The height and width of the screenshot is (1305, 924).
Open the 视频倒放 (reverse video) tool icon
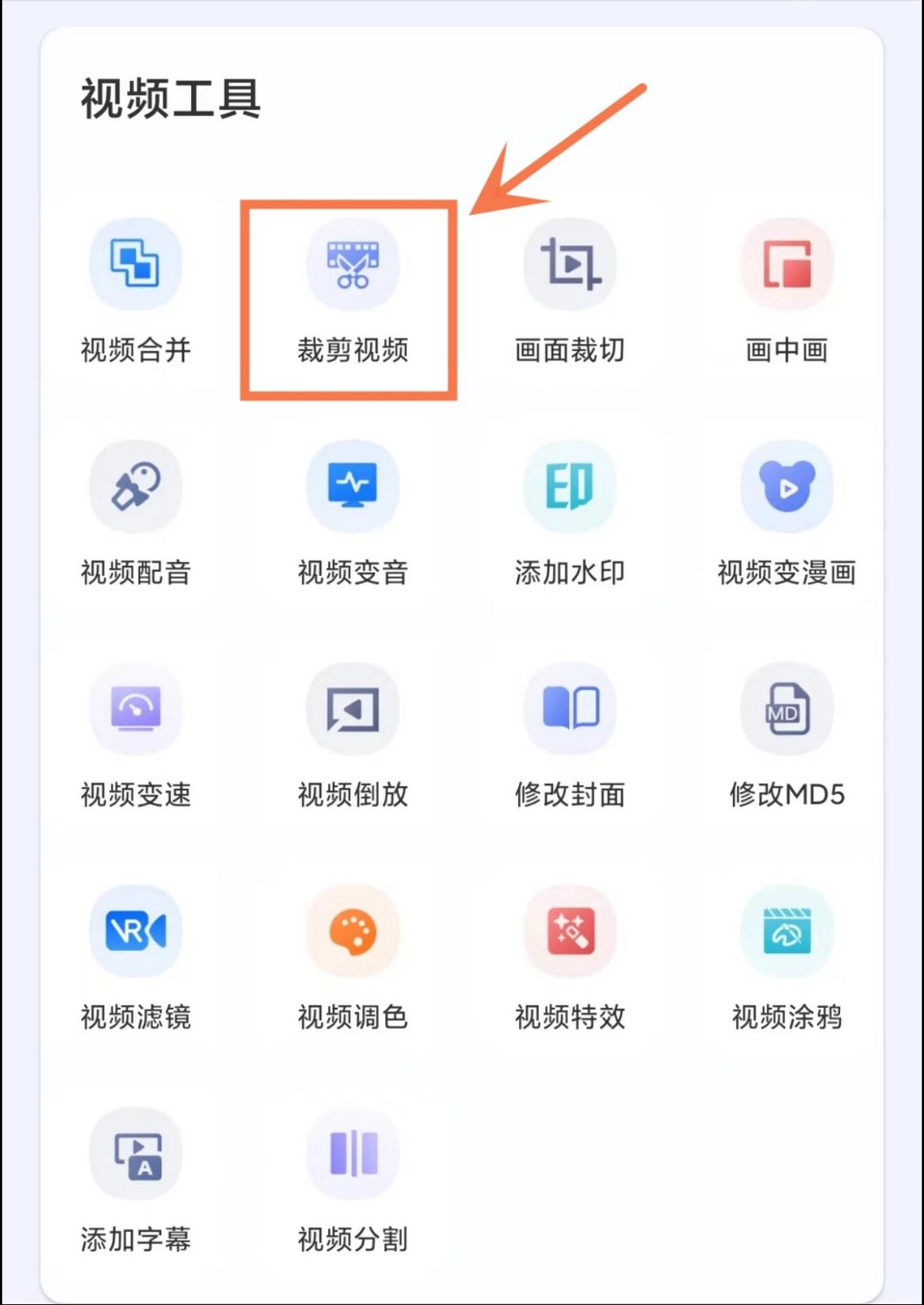[x=353, y=710]
